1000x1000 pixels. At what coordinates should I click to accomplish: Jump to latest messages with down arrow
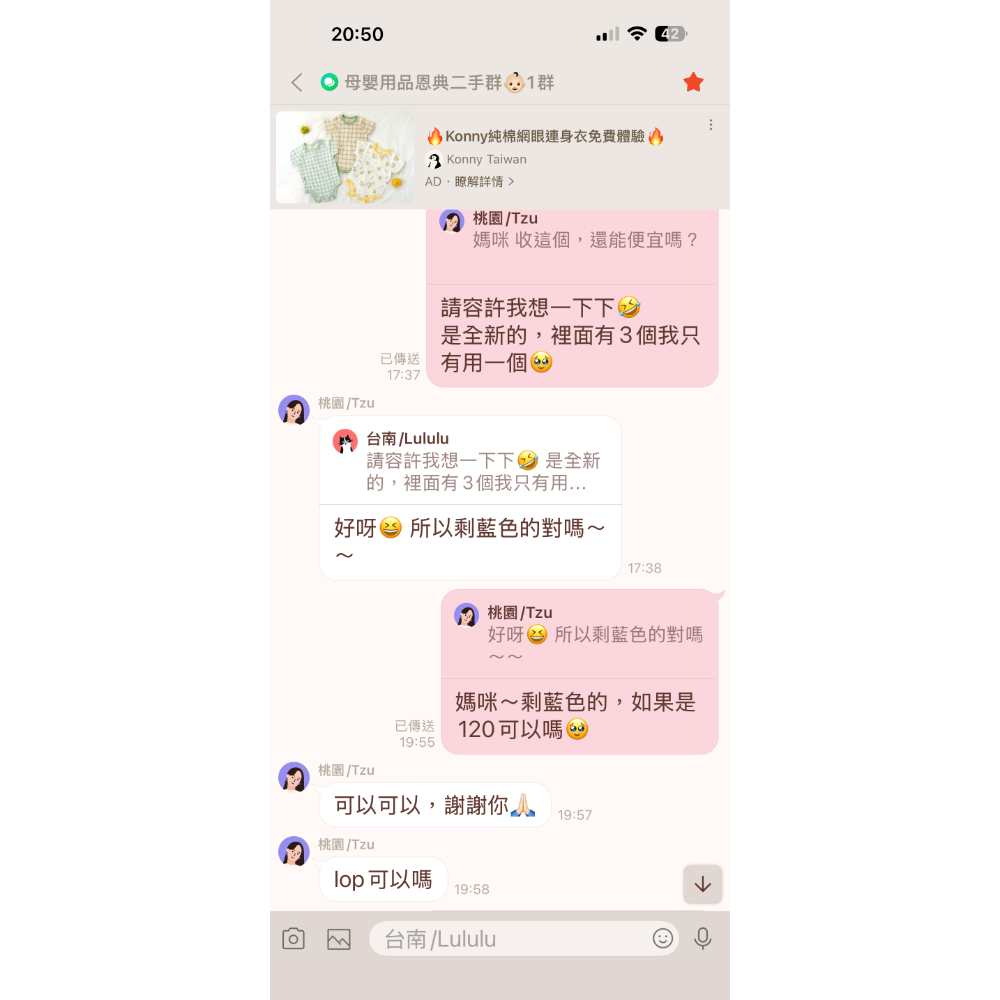(702, 884)
